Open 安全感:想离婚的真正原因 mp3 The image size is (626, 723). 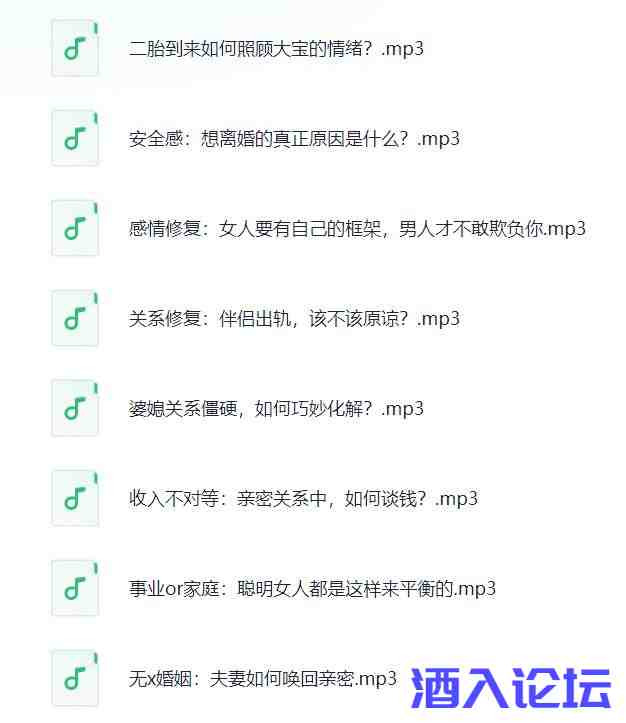(x=294, y=138)
